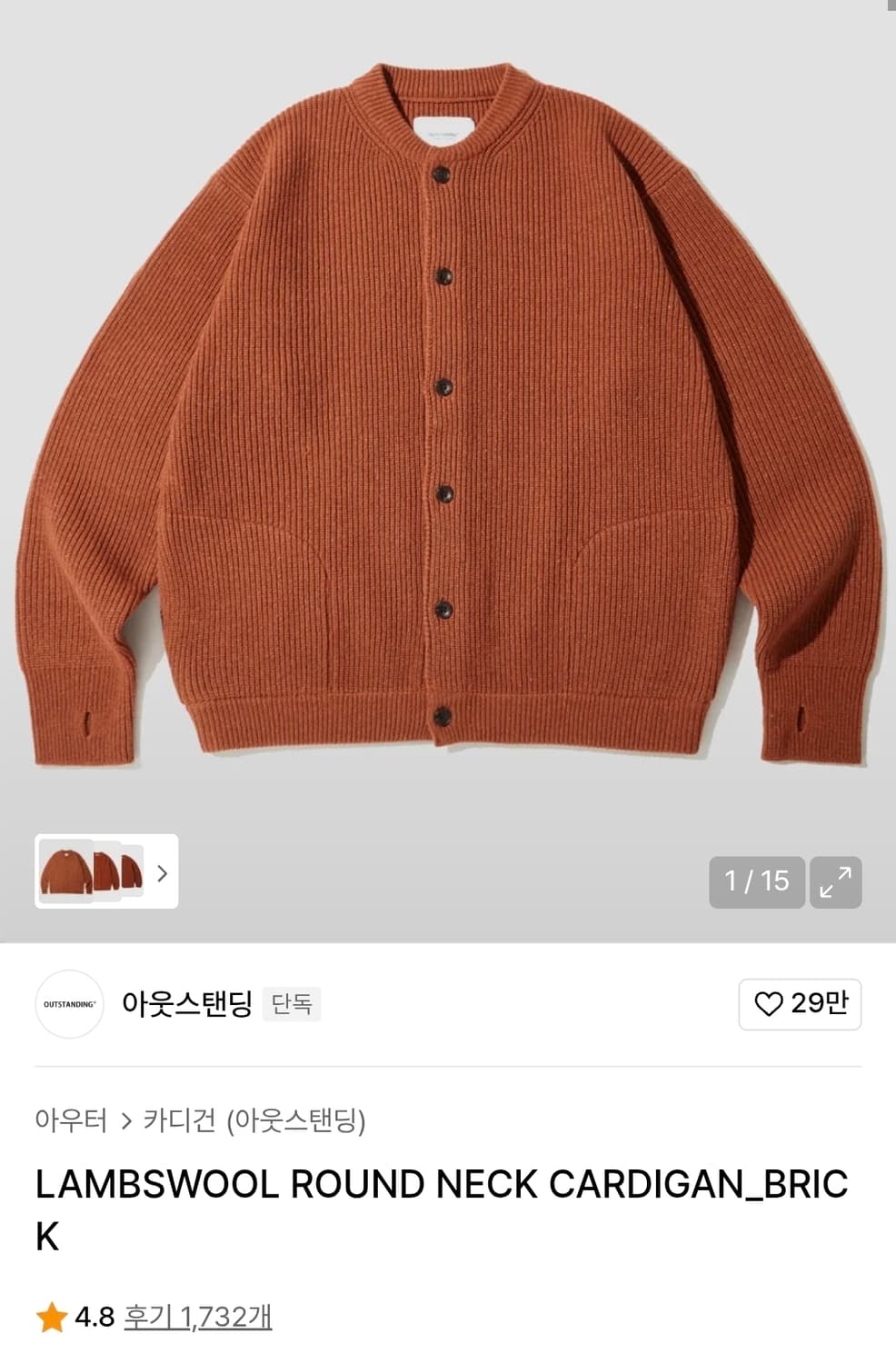This screenshot has width=896, height=1363.
Task: Expand the product image to fullscreen
Action: tap(835, 880)
